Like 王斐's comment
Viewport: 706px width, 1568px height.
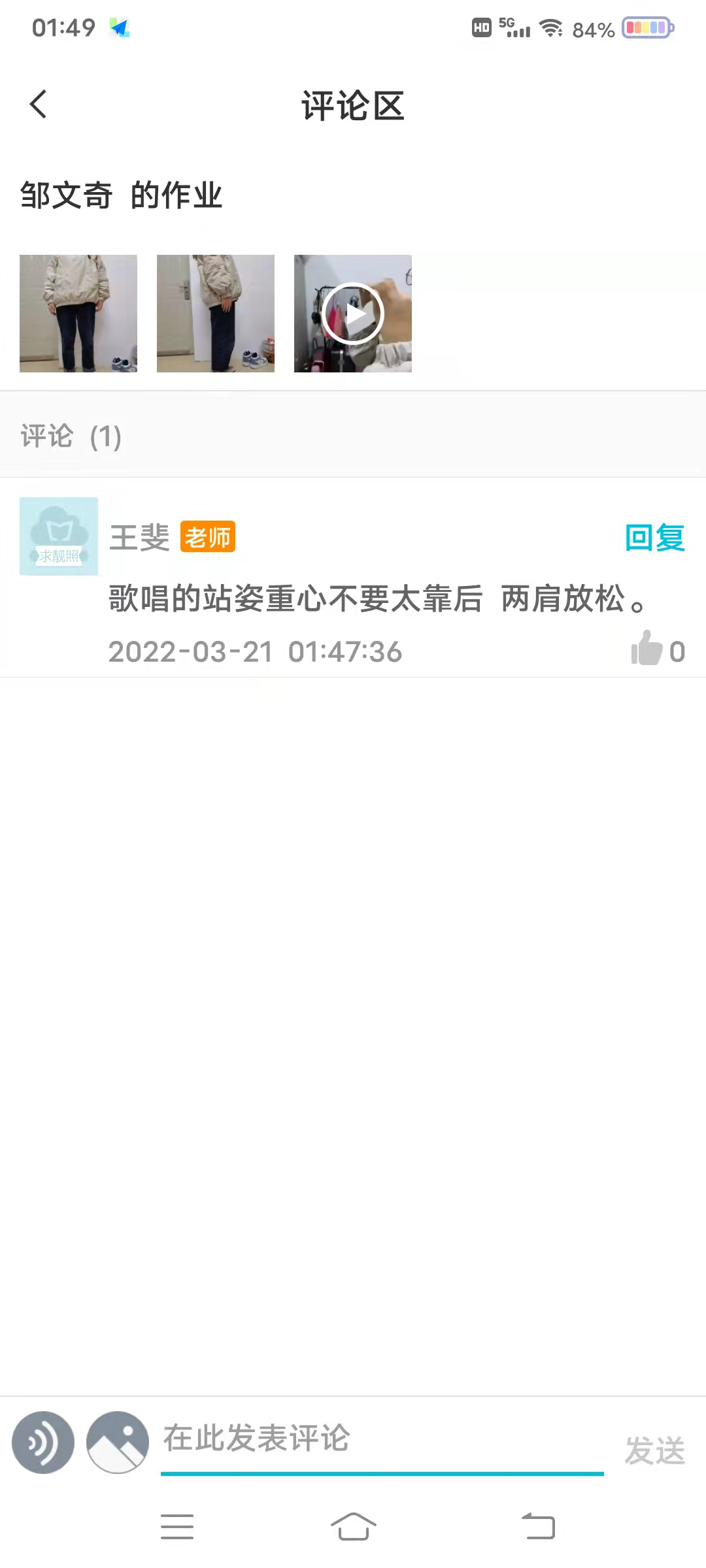tap(647, 649)
